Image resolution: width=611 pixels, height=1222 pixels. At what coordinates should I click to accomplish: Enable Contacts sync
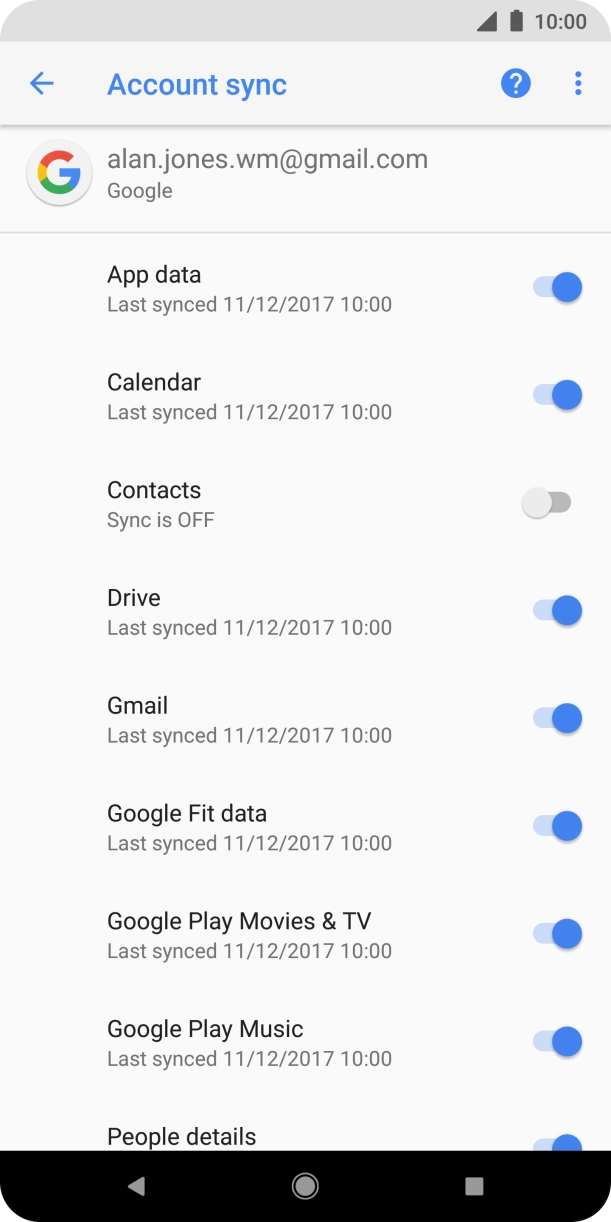(547, 503)
